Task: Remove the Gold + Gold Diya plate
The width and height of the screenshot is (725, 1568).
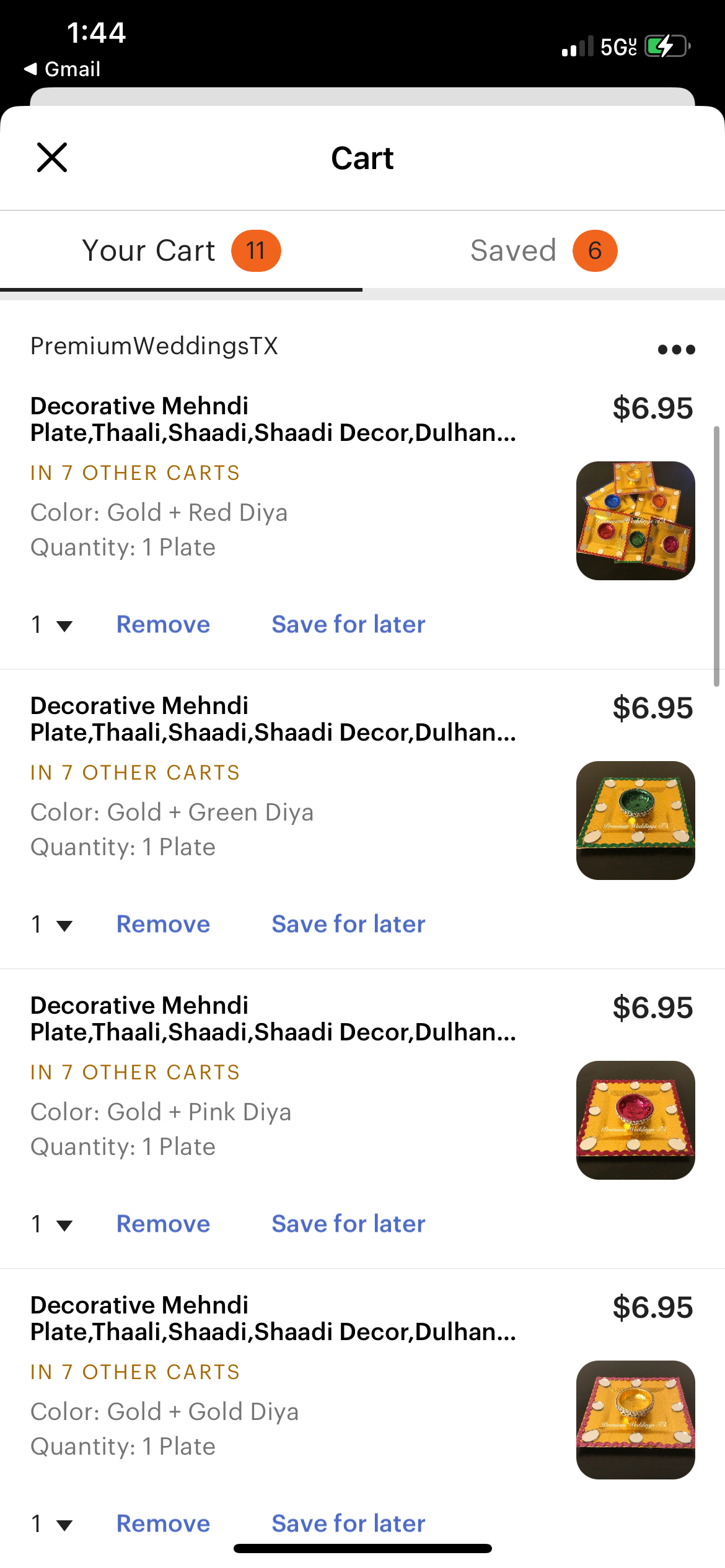Action: pyautogui.click(x=163, y=1523)
